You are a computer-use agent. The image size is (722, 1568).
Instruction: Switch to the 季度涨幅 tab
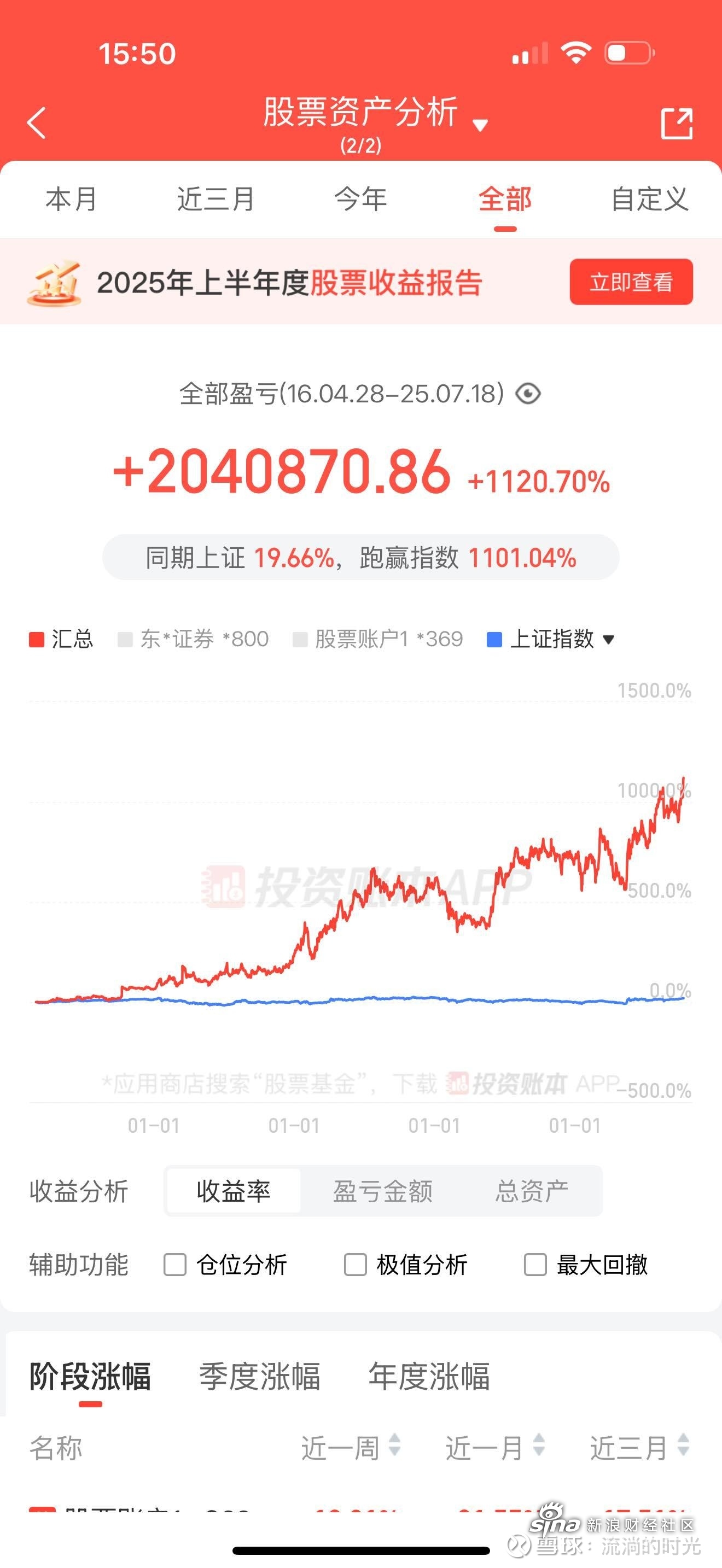click(x=259, y=1376)
